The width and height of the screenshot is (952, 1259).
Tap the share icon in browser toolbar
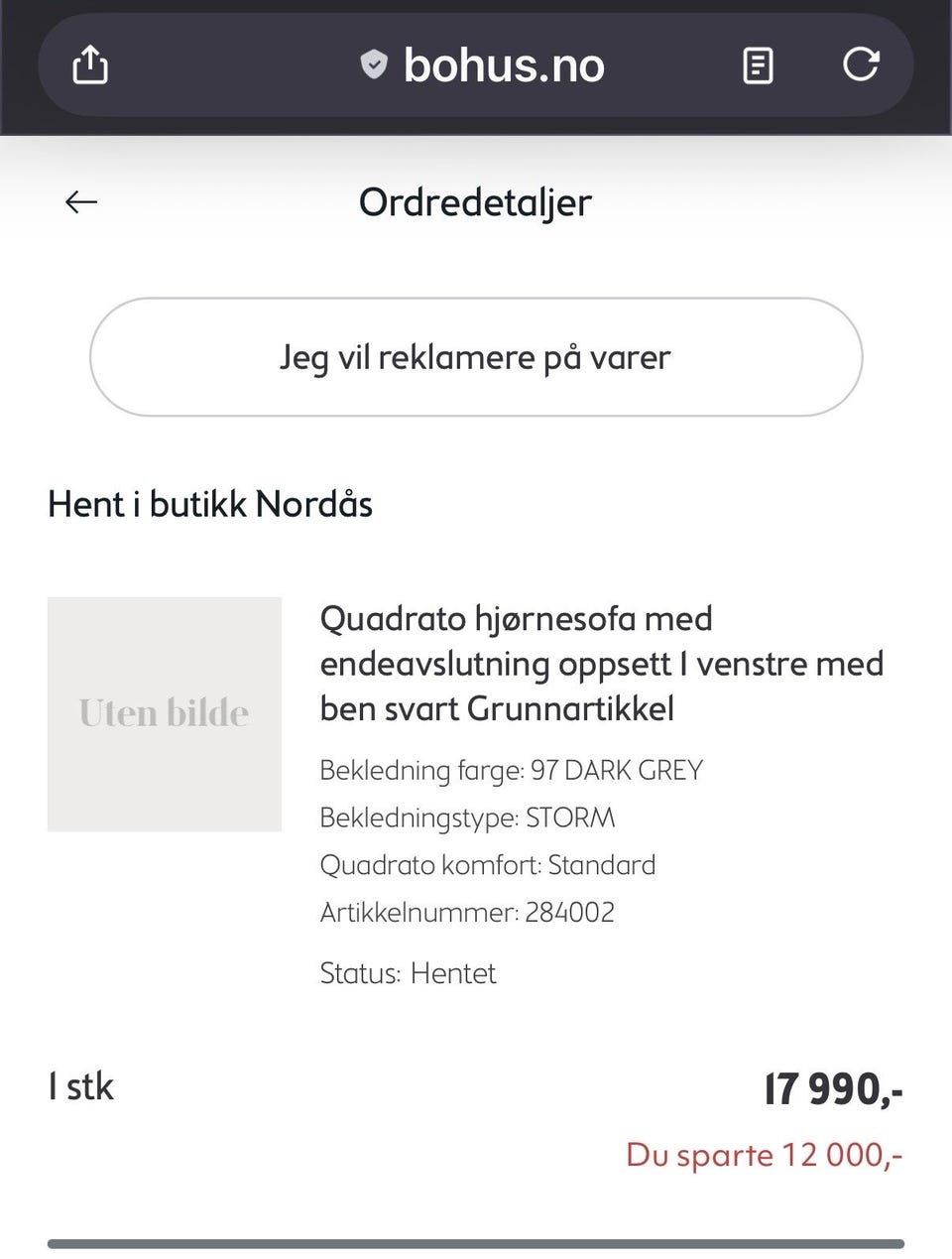pos(90,64)
